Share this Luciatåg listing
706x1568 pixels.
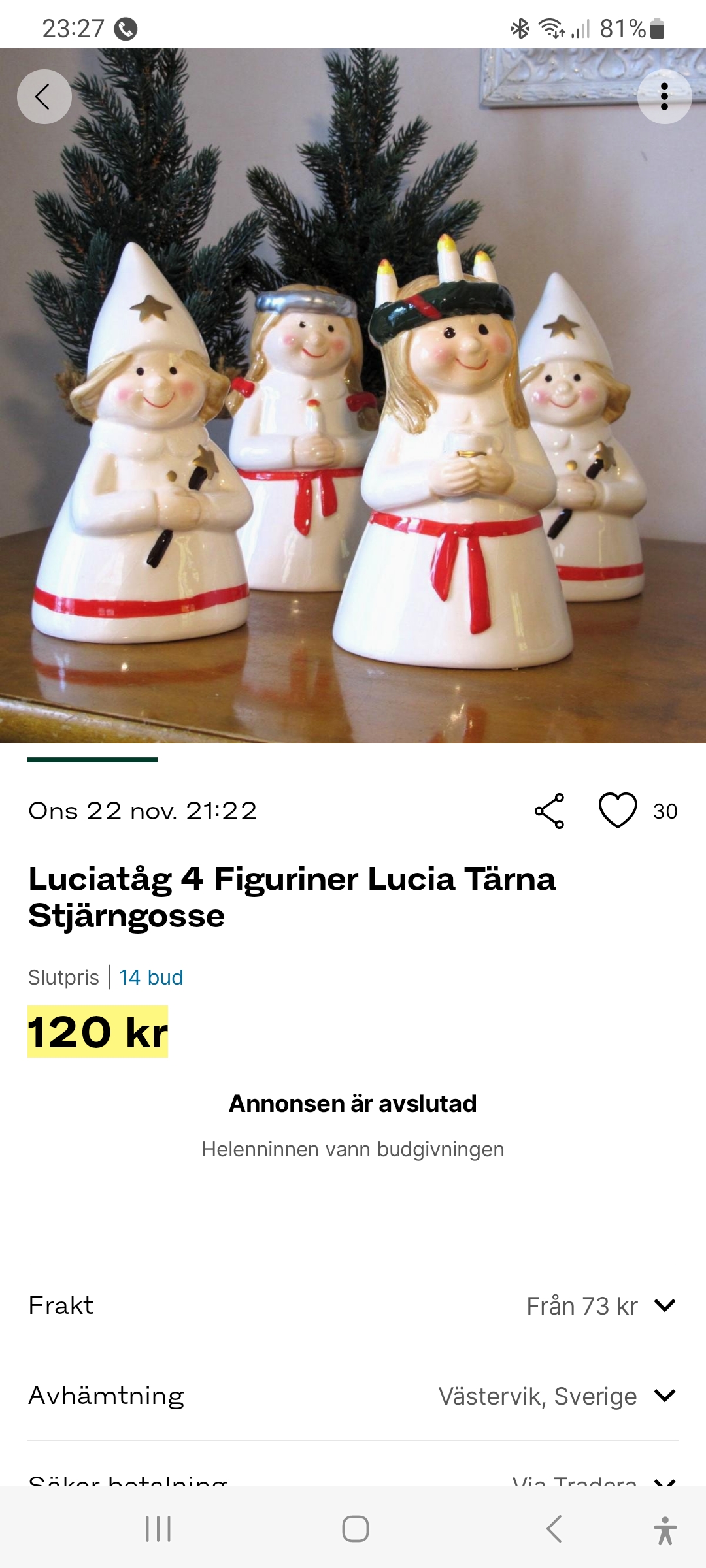(549, 811)
